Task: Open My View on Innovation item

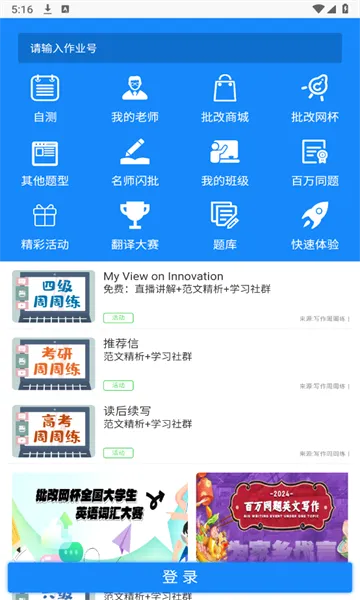Action: click(180, 296)
